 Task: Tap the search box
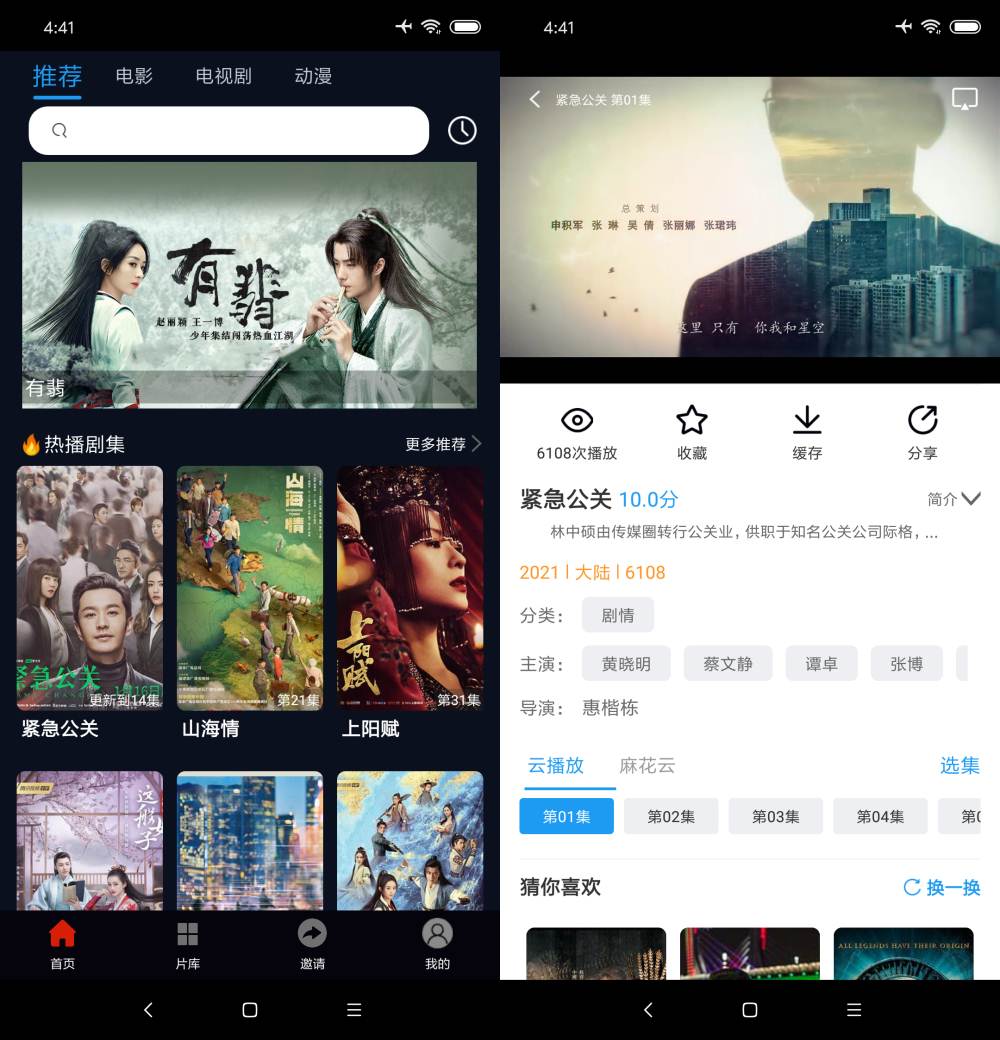pos(228,131)
